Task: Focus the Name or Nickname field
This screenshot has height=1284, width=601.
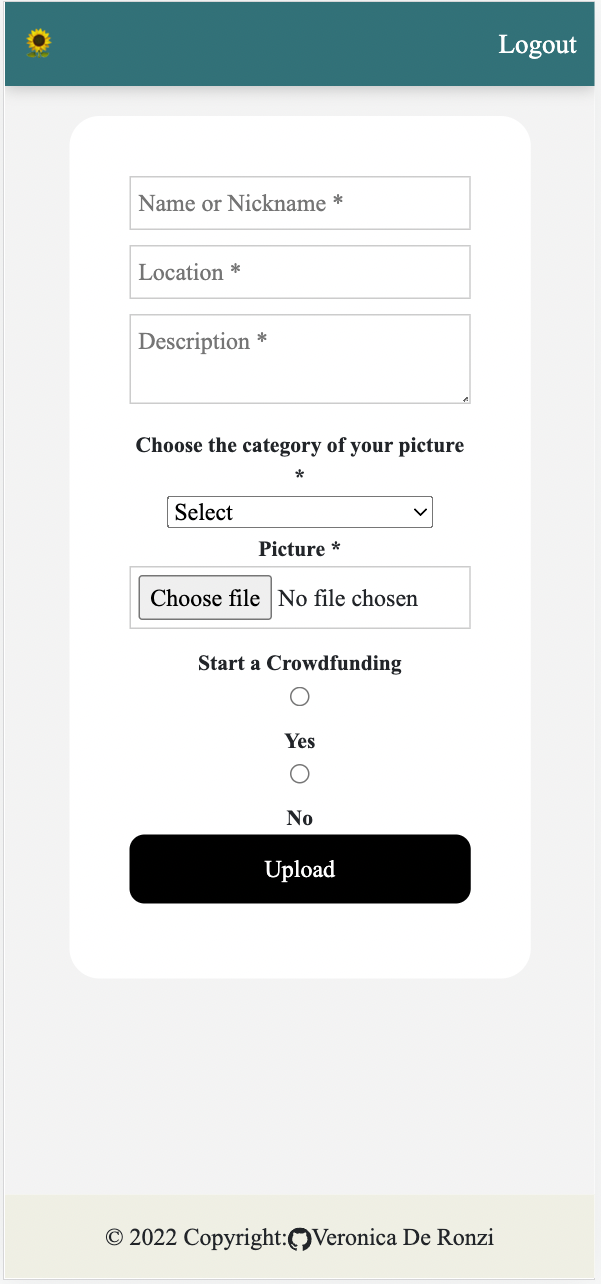Action: tap(300, 203)
